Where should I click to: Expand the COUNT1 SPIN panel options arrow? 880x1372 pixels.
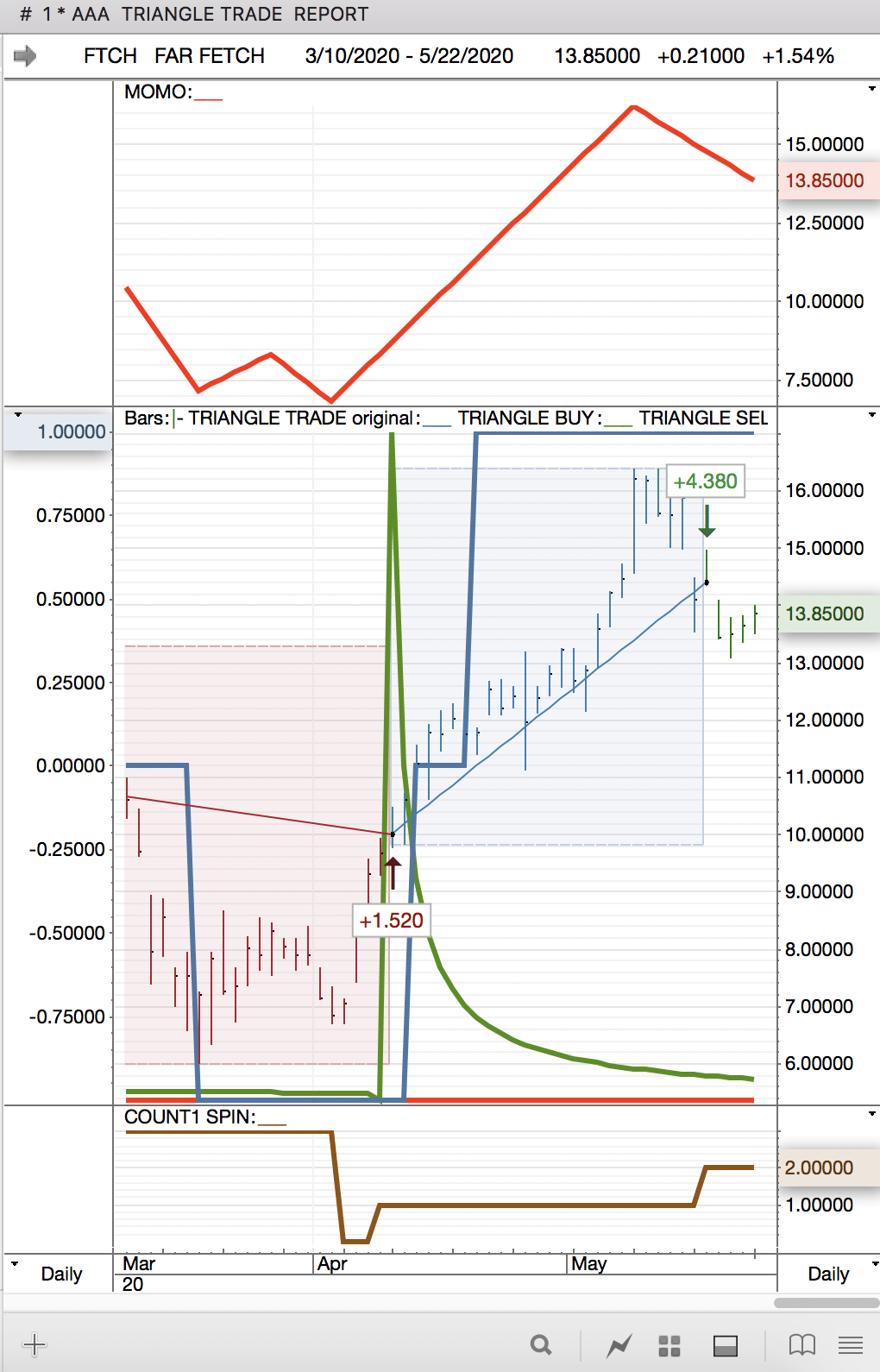point(871,1114)
